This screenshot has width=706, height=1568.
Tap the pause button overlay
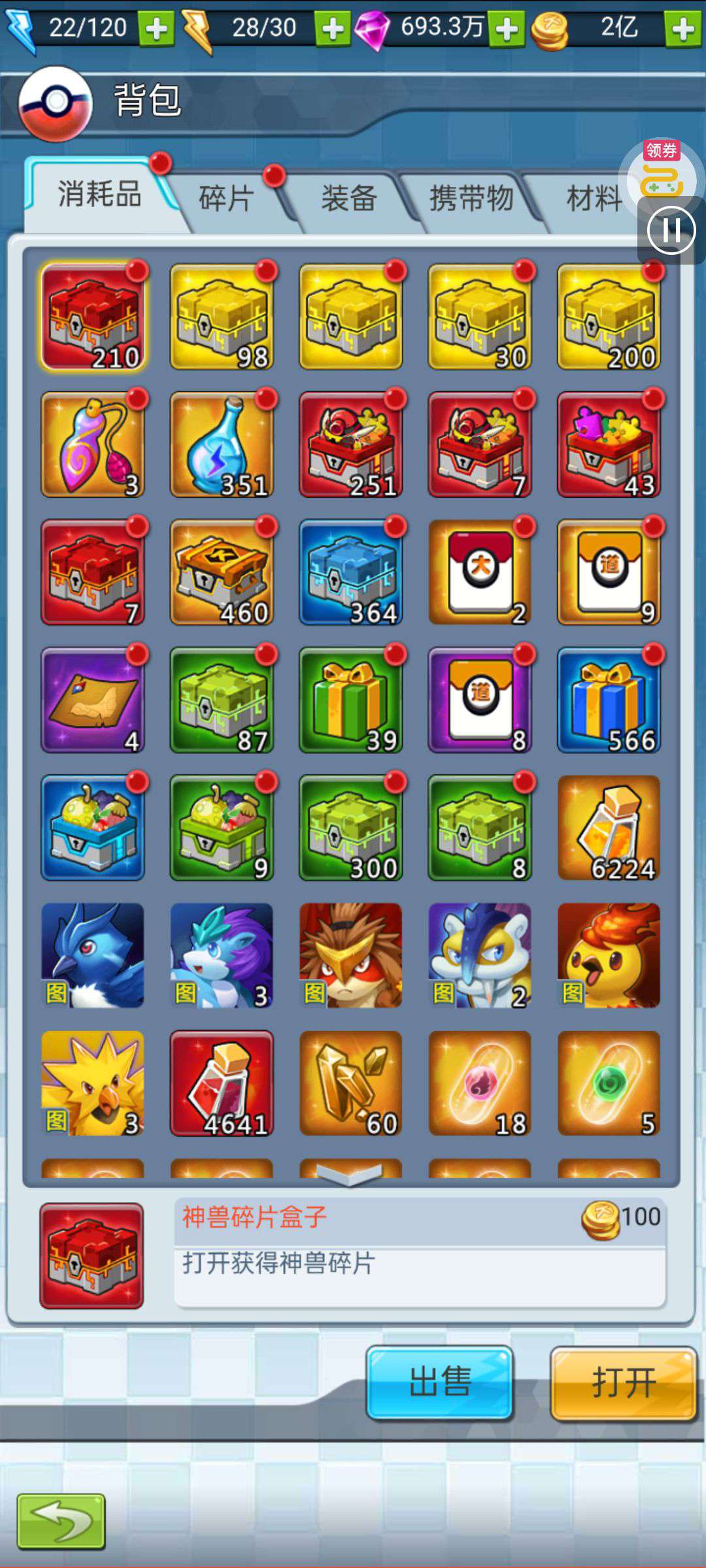tap(671, 230)
